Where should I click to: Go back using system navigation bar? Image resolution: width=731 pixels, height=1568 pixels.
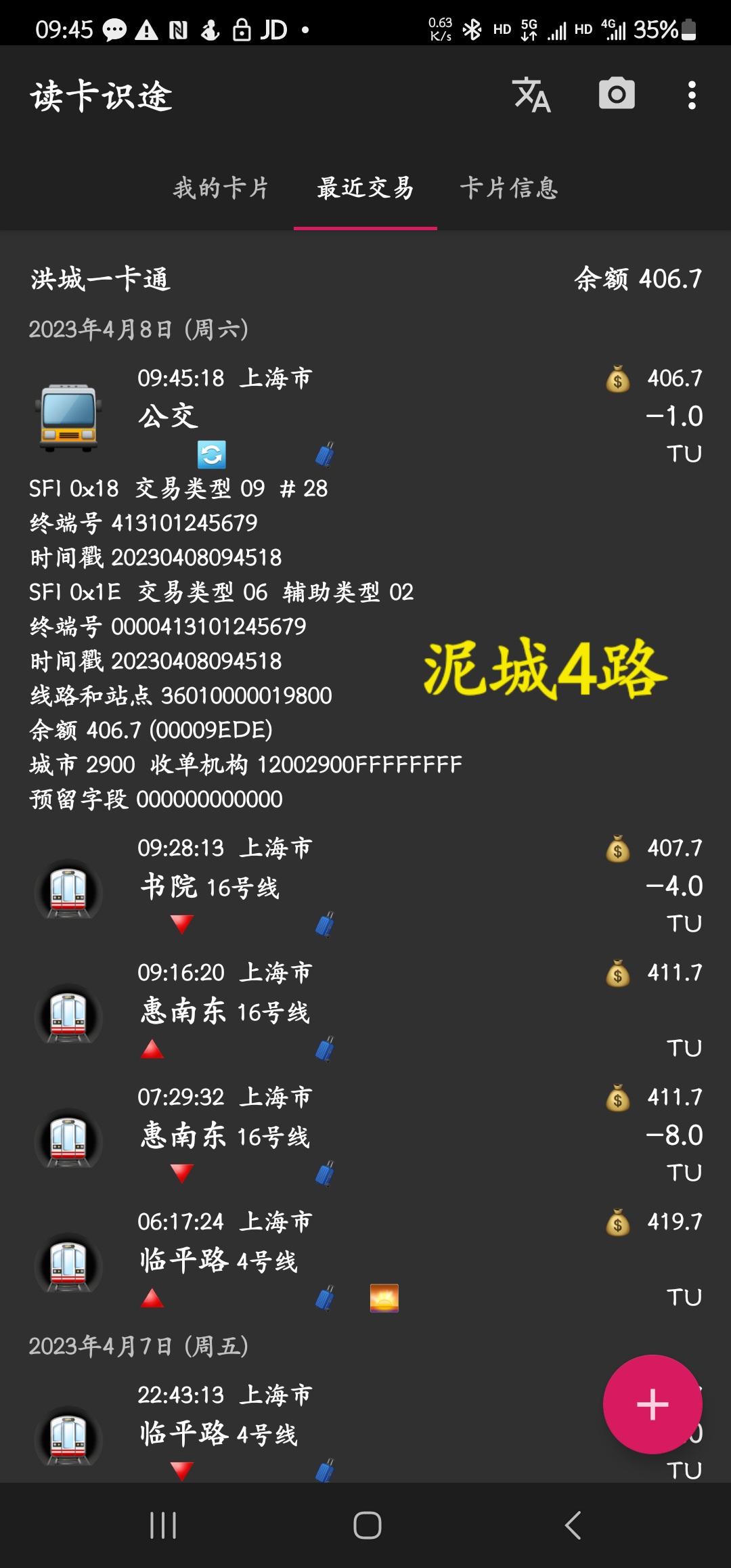[573, 1525]
